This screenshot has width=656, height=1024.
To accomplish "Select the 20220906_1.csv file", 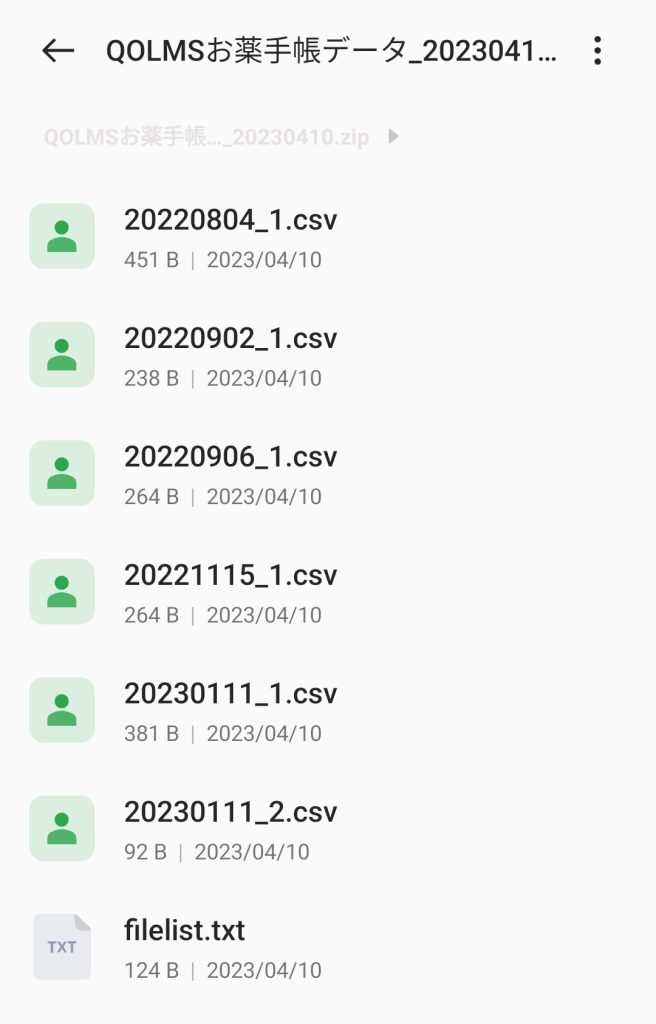I will point(230,473).
